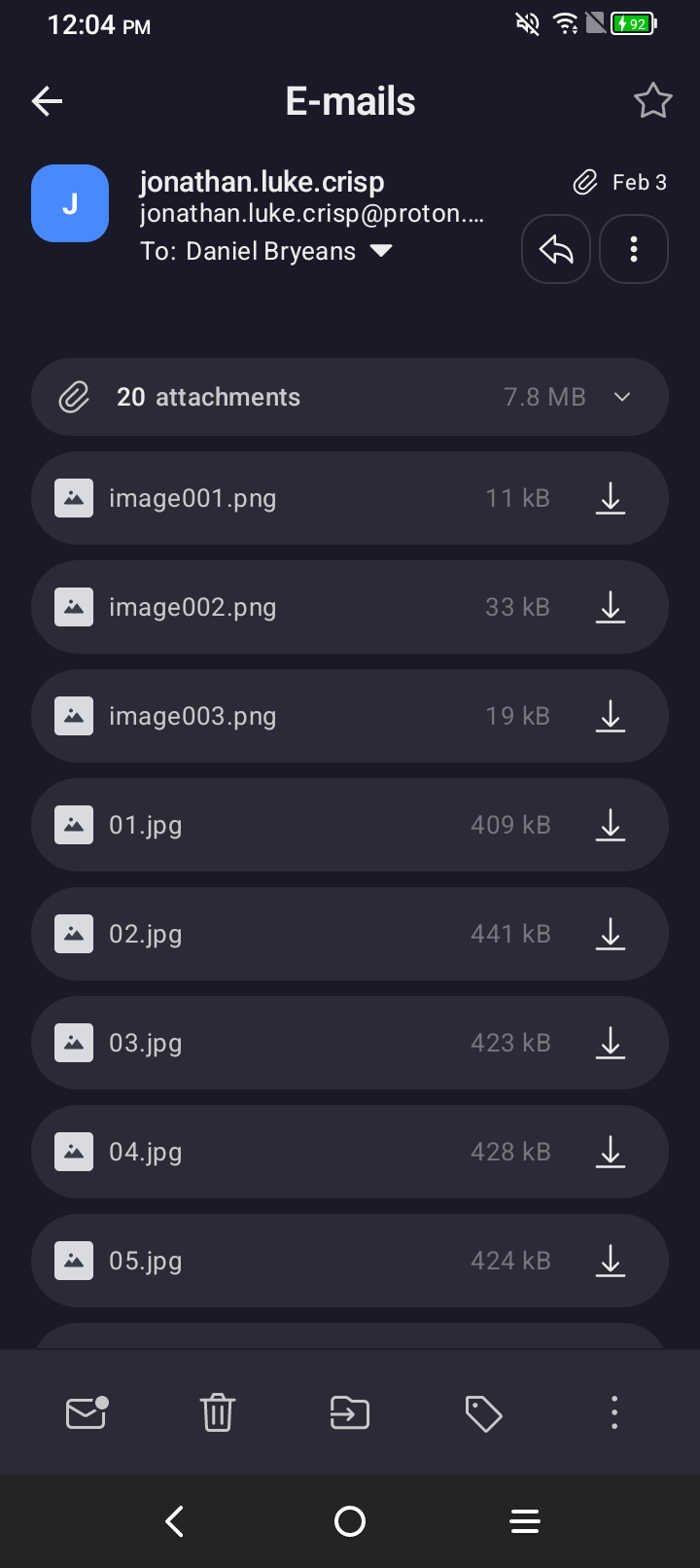The image size is (700, 1568).
Task: Mark this email as unread
Action: (86, 1412)
